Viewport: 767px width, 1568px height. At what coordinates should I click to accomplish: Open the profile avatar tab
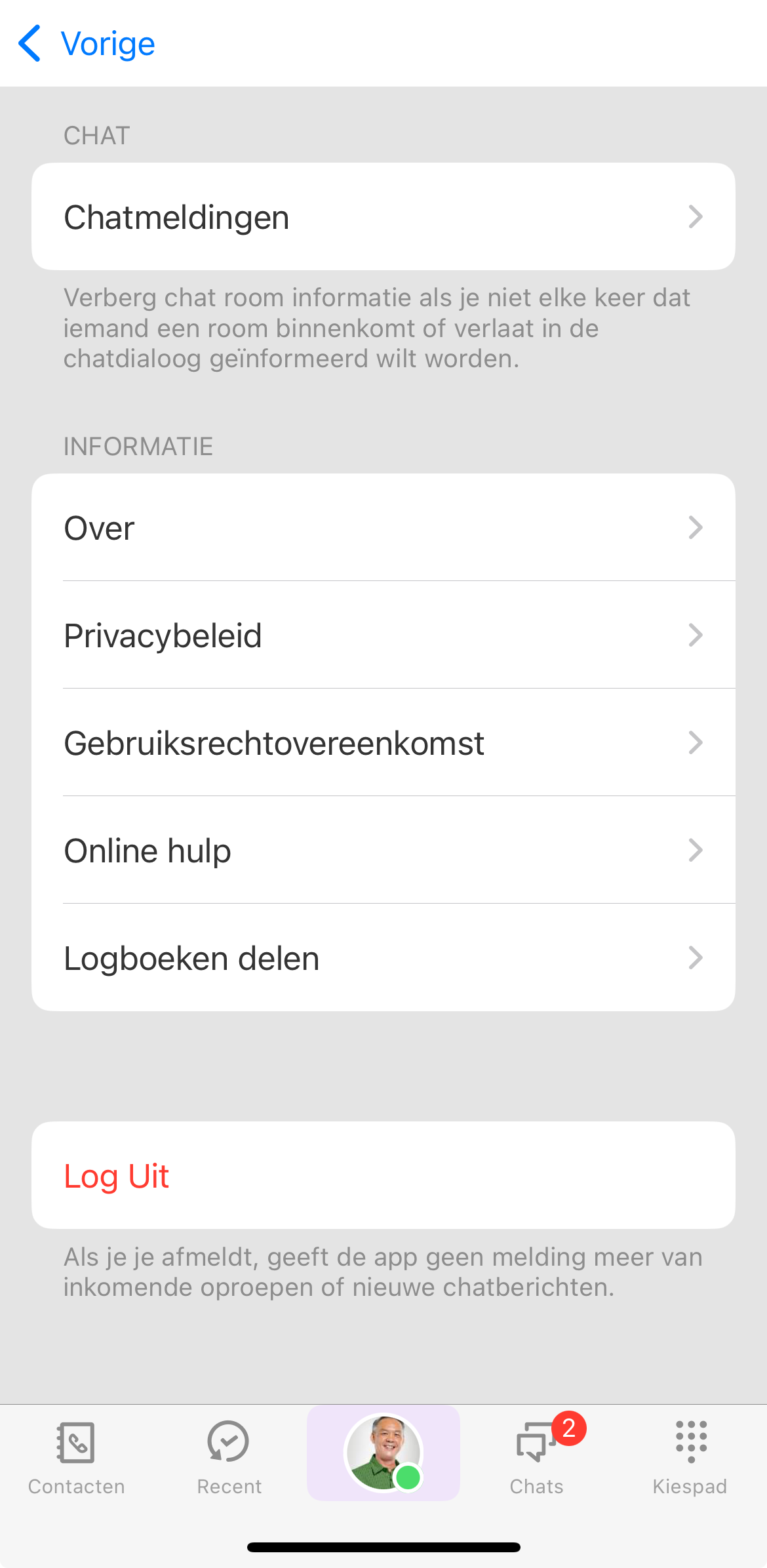tap(383, 1453)
